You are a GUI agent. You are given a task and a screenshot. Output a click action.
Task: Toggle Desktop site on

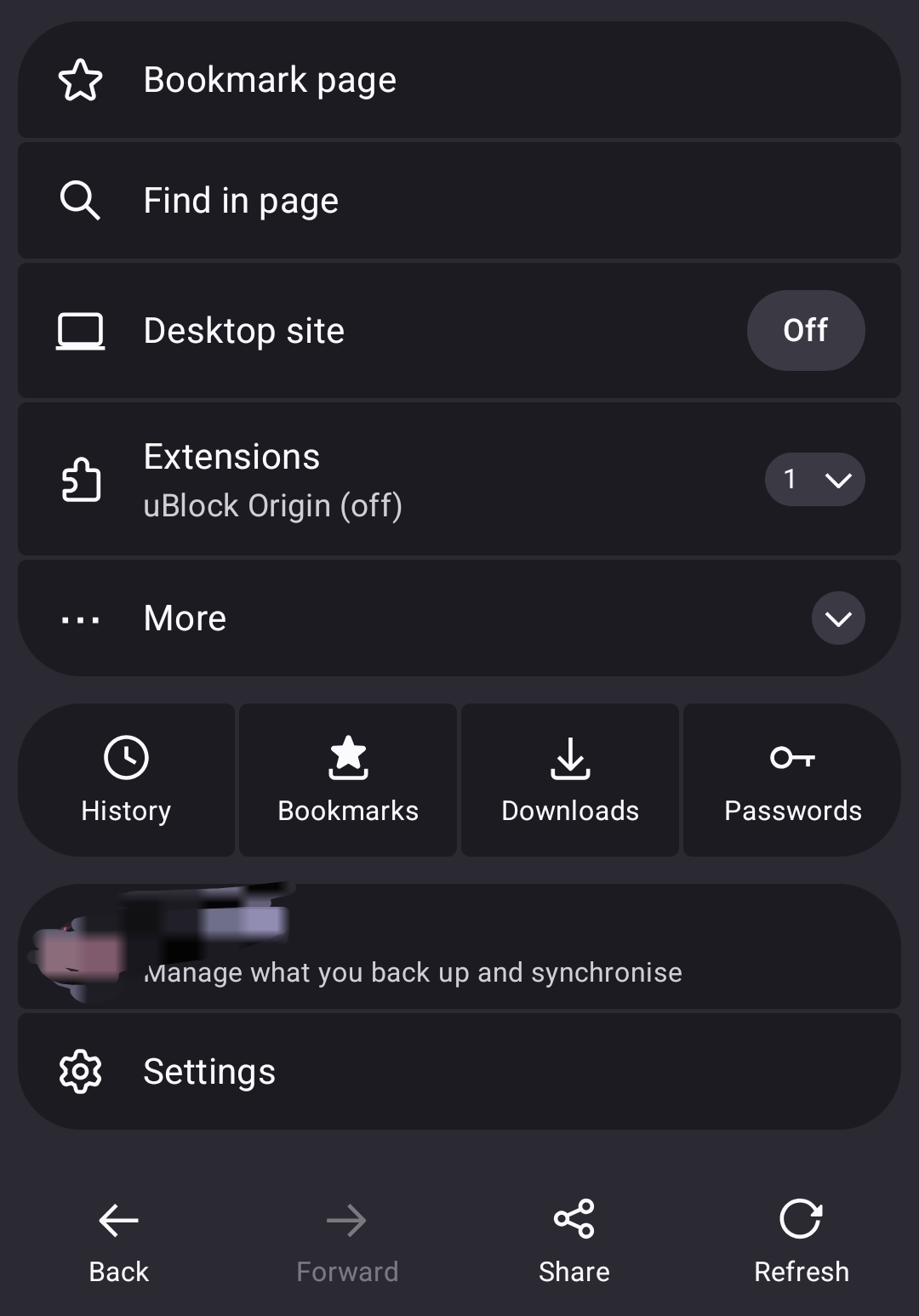[x=805, y=330]
